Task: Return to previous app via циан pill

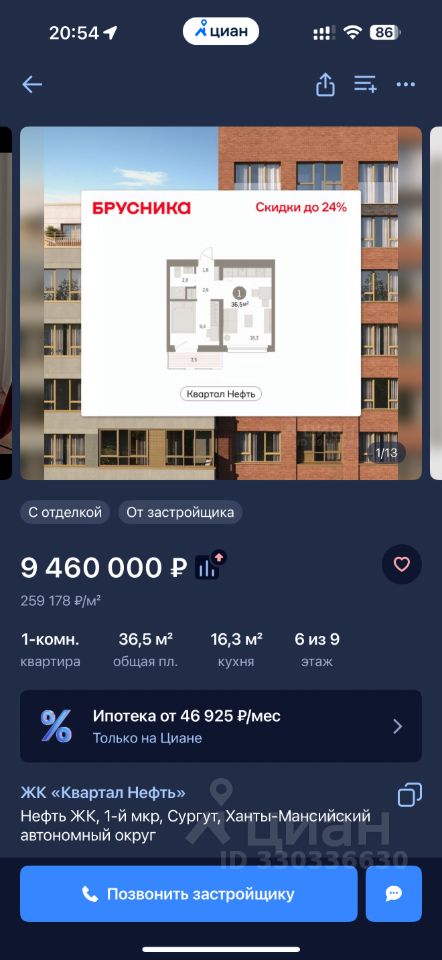Action: tap(221, 31)
